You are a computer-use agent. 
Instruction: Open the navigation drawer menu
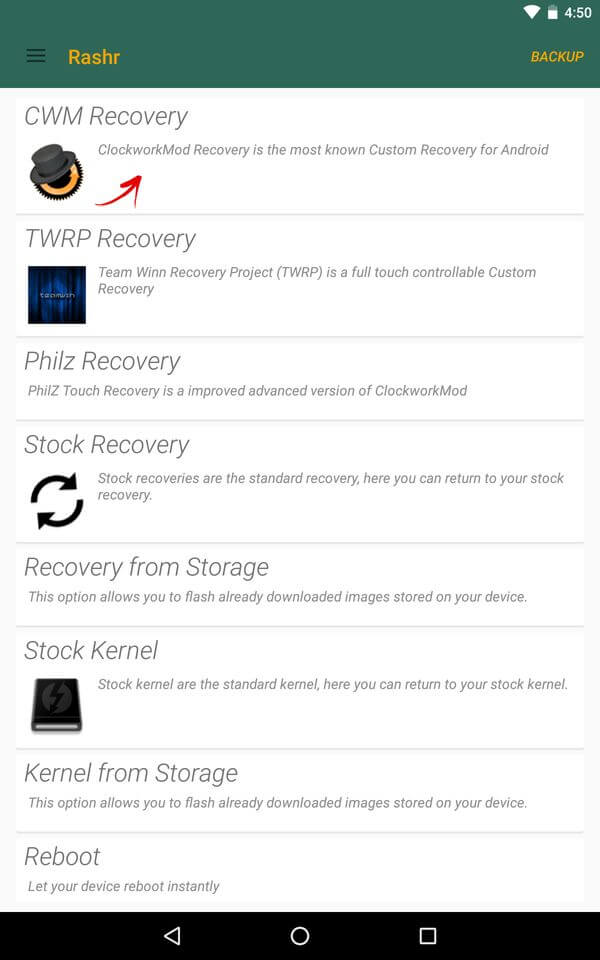(36, 57)
